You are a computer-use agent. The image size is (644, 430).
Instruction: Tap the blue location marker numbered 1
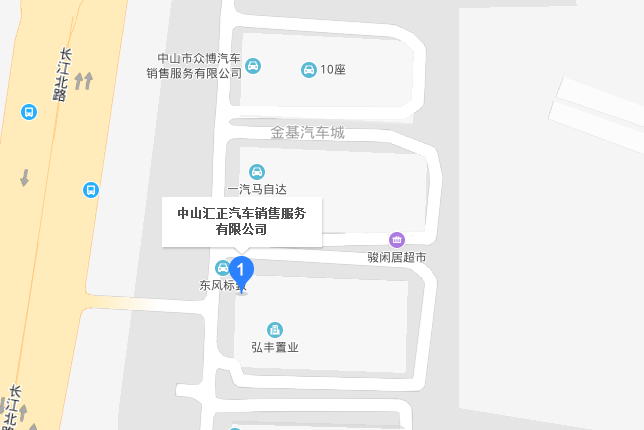pos(241,270)
